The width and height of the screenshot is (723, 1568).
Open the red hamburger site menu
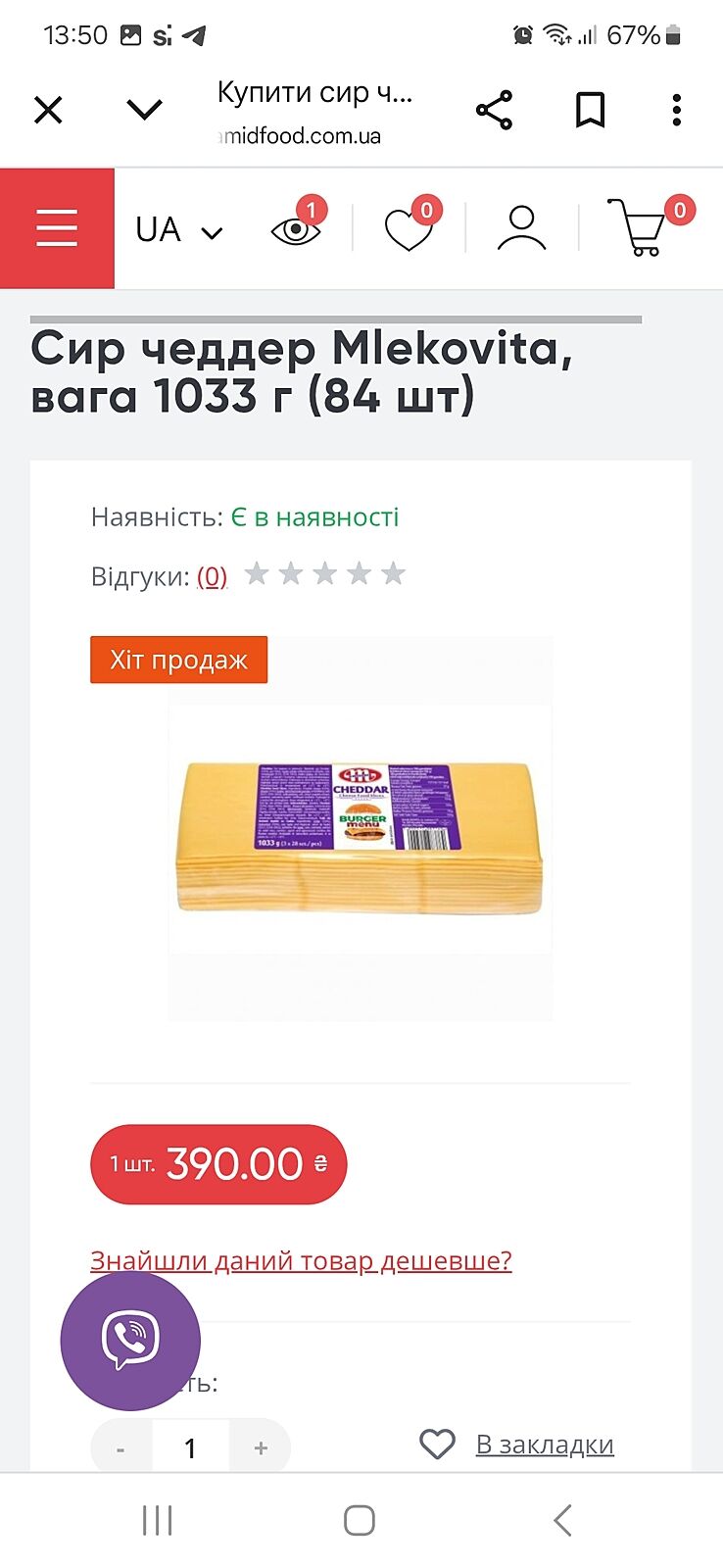[57, 228]
